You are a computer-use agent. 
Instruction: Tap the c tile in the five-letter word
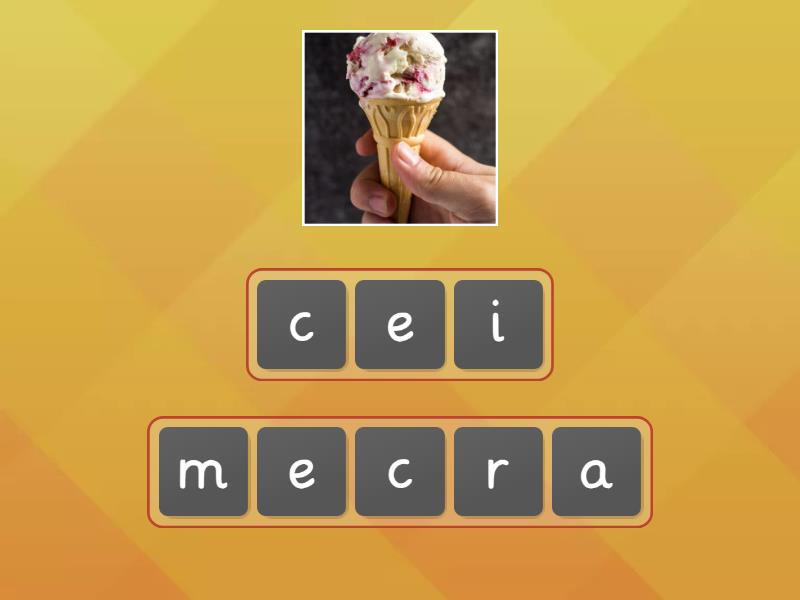400,472
